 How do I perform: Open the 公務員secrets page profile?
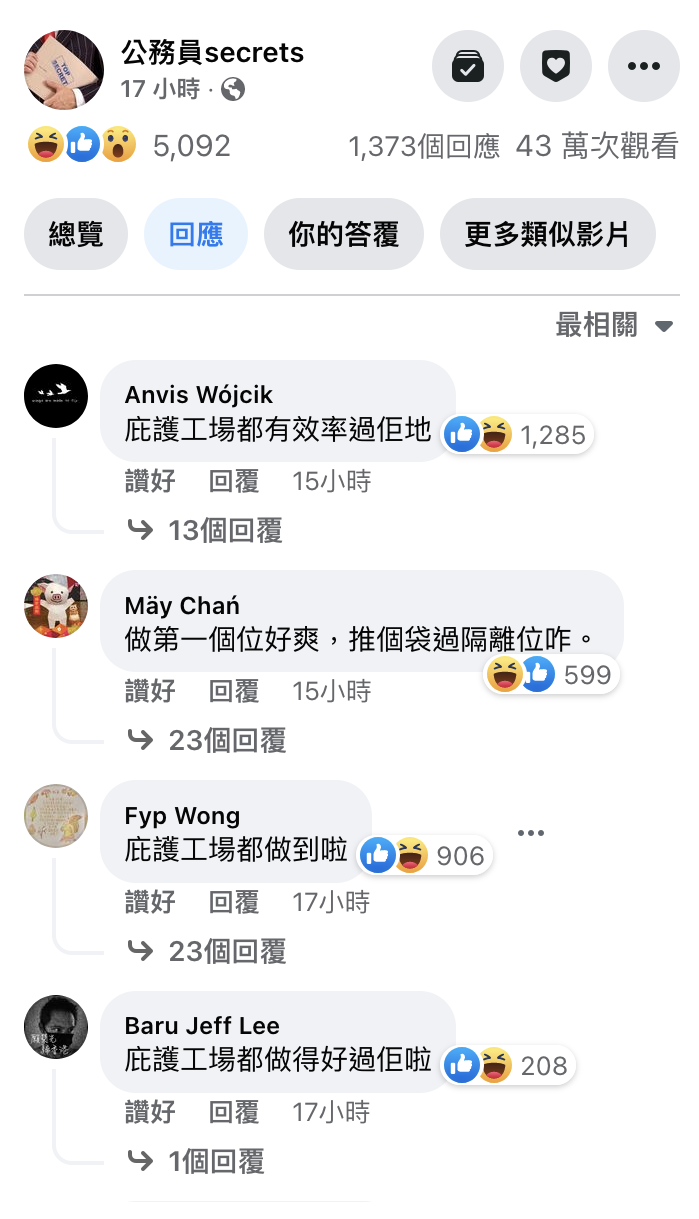pyautogui.click(x=212, y=52)
